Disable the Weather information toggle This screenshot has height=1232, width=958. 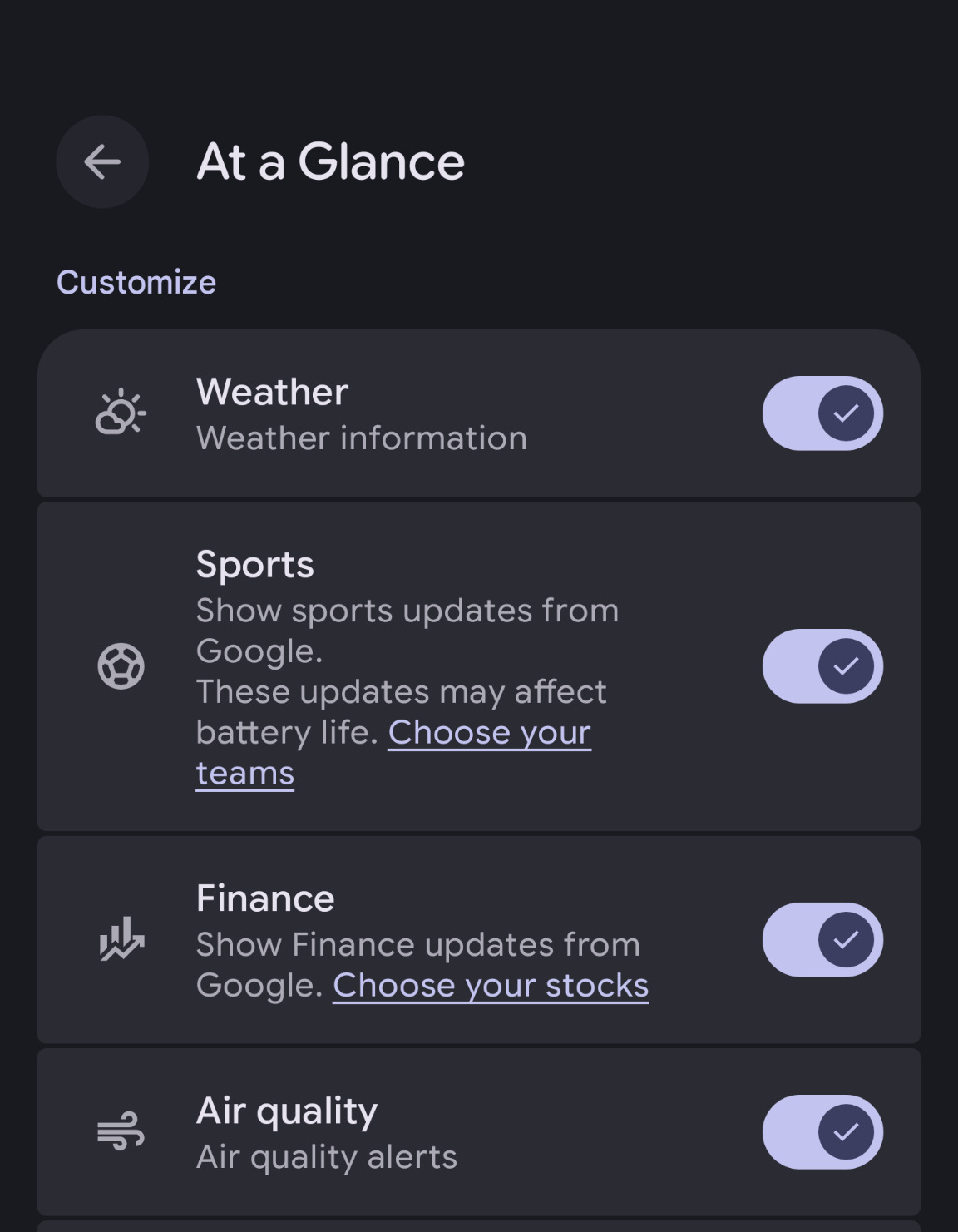[823, 413]
